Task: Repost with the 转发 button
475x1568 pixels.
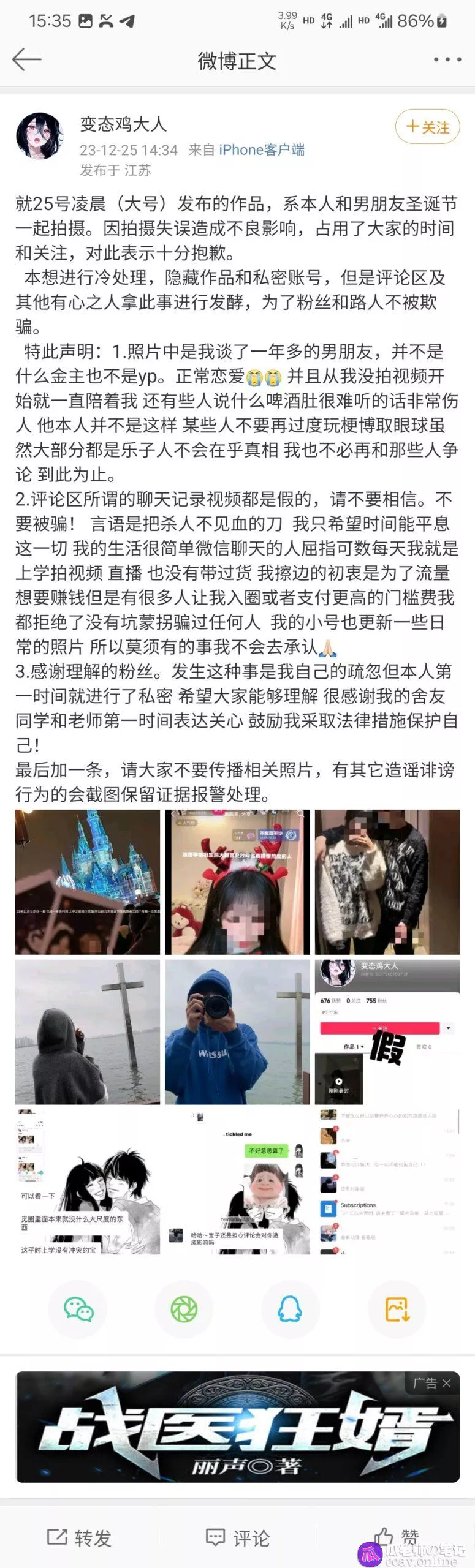Action: (x=79, y=1537)
